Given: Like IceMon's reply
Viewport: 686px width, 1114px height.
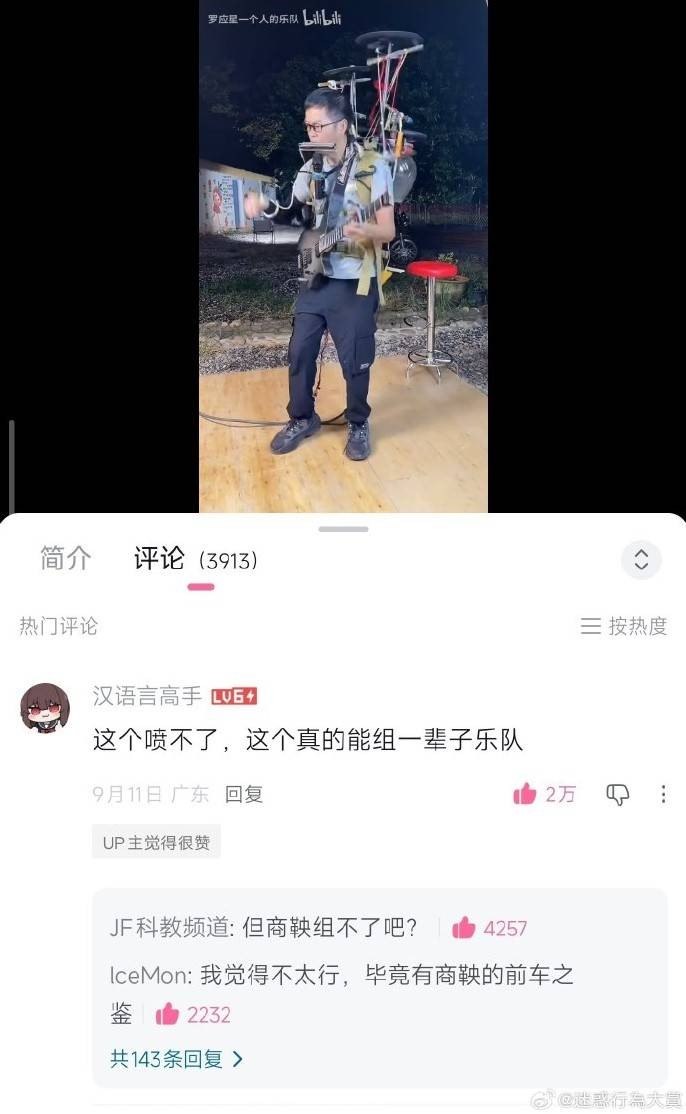Looking at the screenshot, I should coord(167,1015).
